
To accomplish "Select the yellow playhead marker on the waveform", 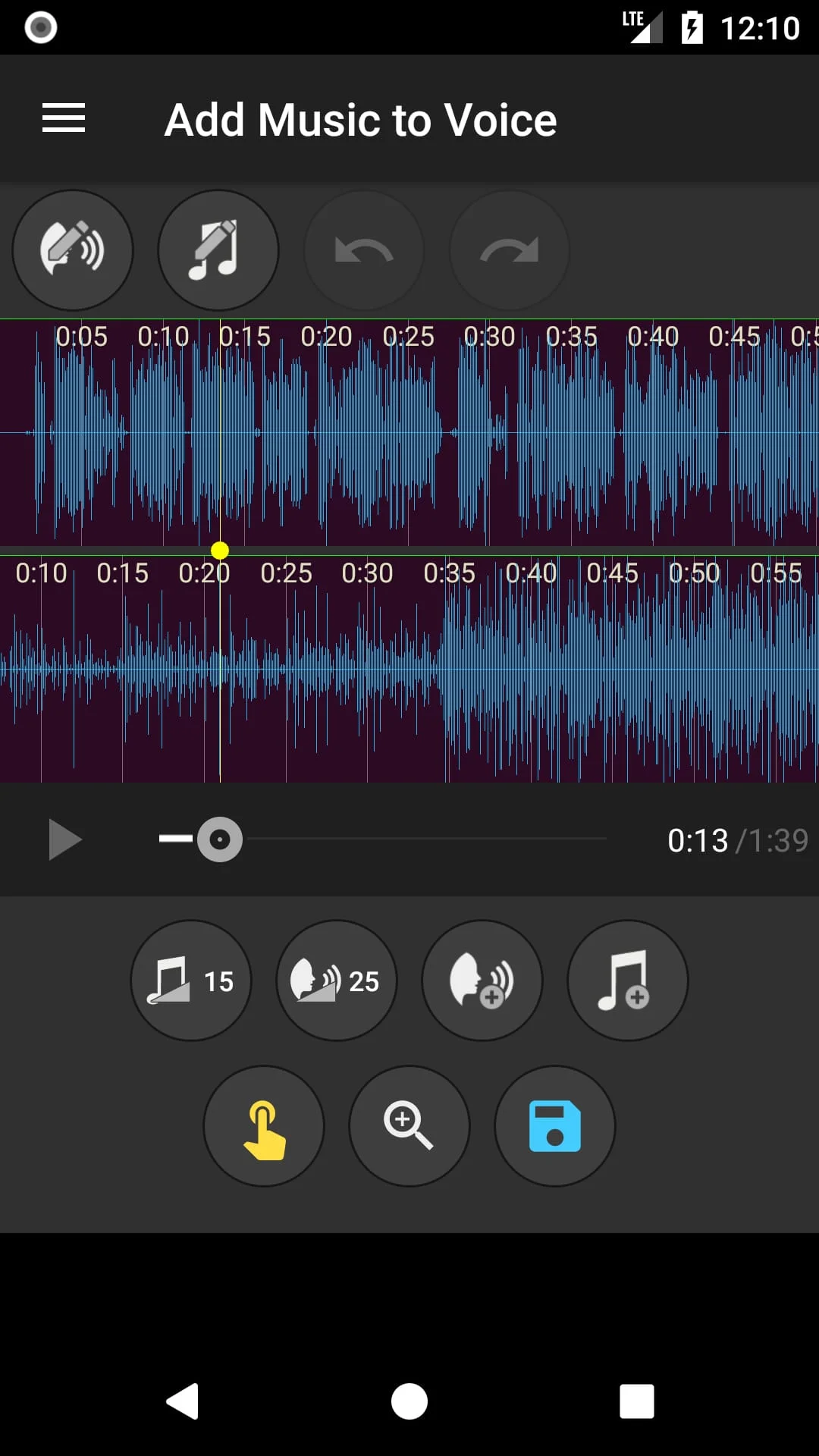I will coord(221,551).
